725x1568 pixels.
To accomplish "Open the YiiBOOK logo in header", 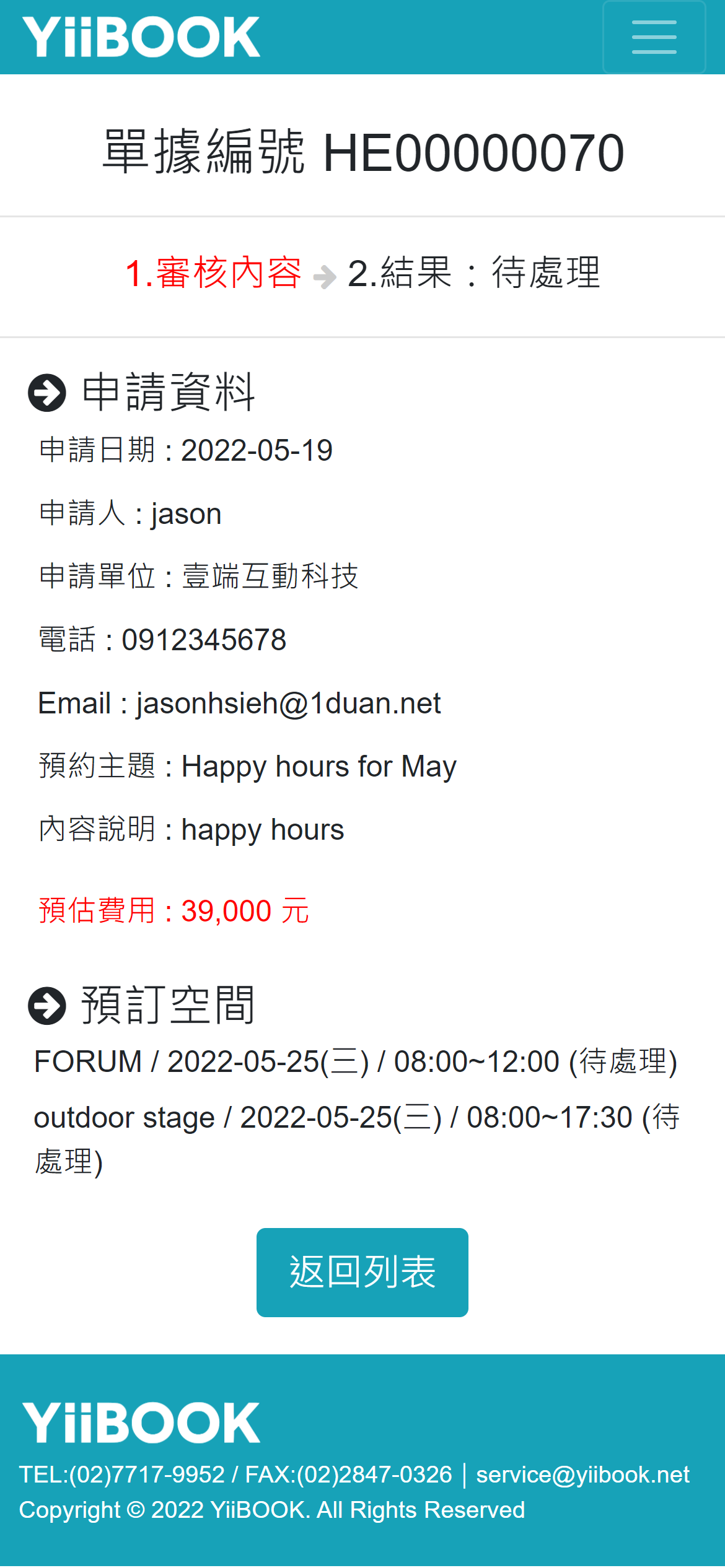I will 141,37.
